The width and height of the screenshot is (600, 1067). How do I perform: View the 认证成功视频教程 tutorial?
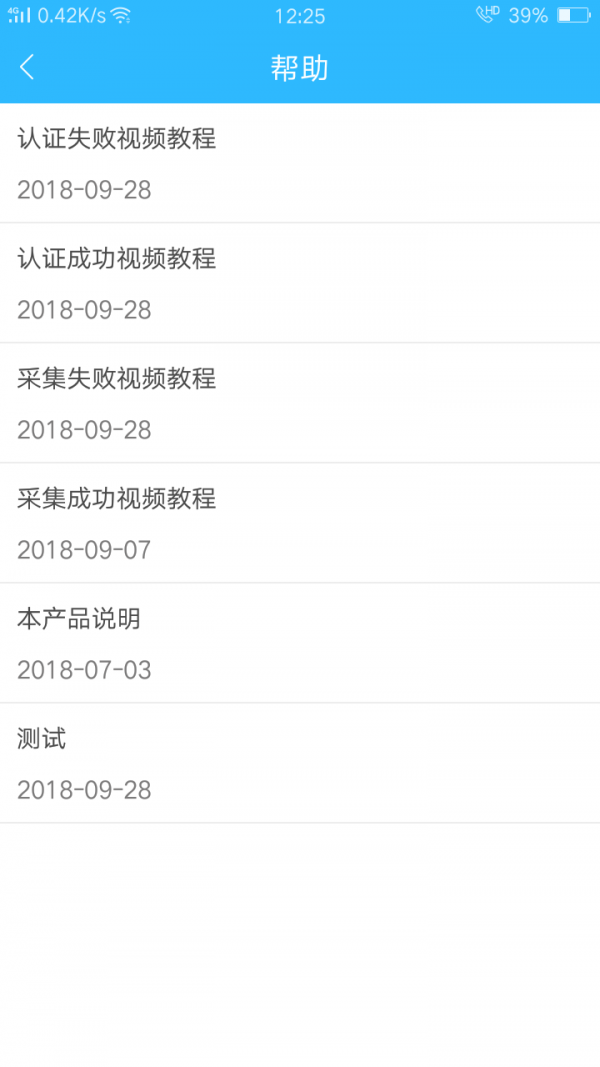[x=300, y=282]
